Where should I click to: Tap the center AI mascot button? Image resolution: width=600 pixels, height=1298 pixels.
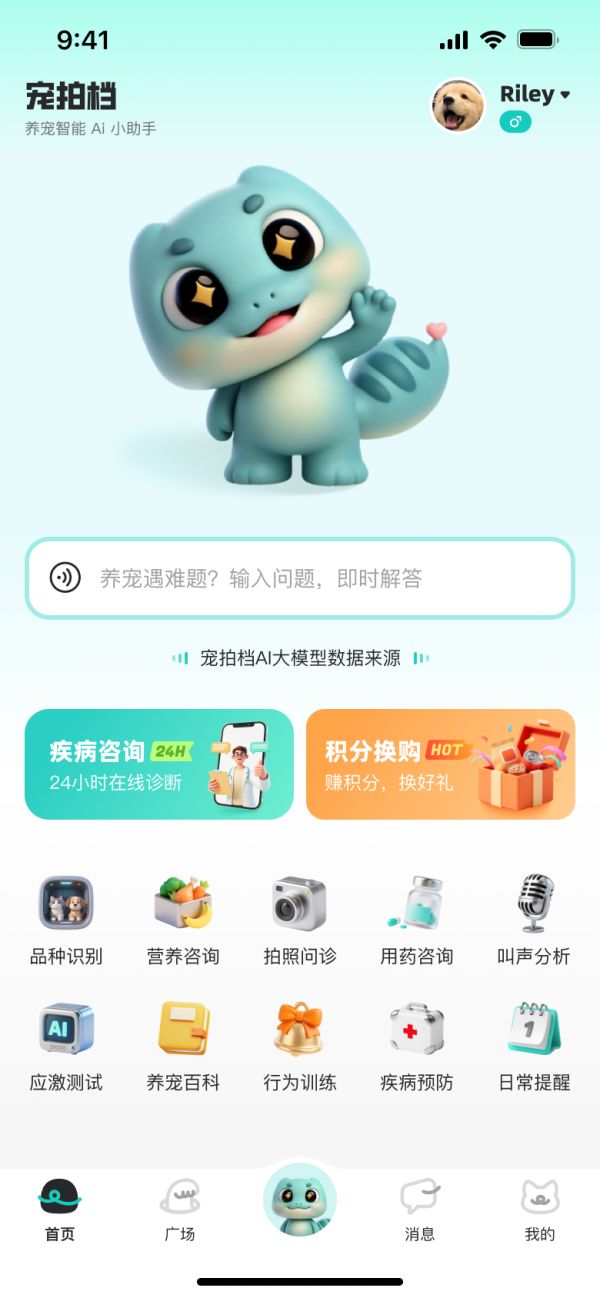[x=300, y=1200]
